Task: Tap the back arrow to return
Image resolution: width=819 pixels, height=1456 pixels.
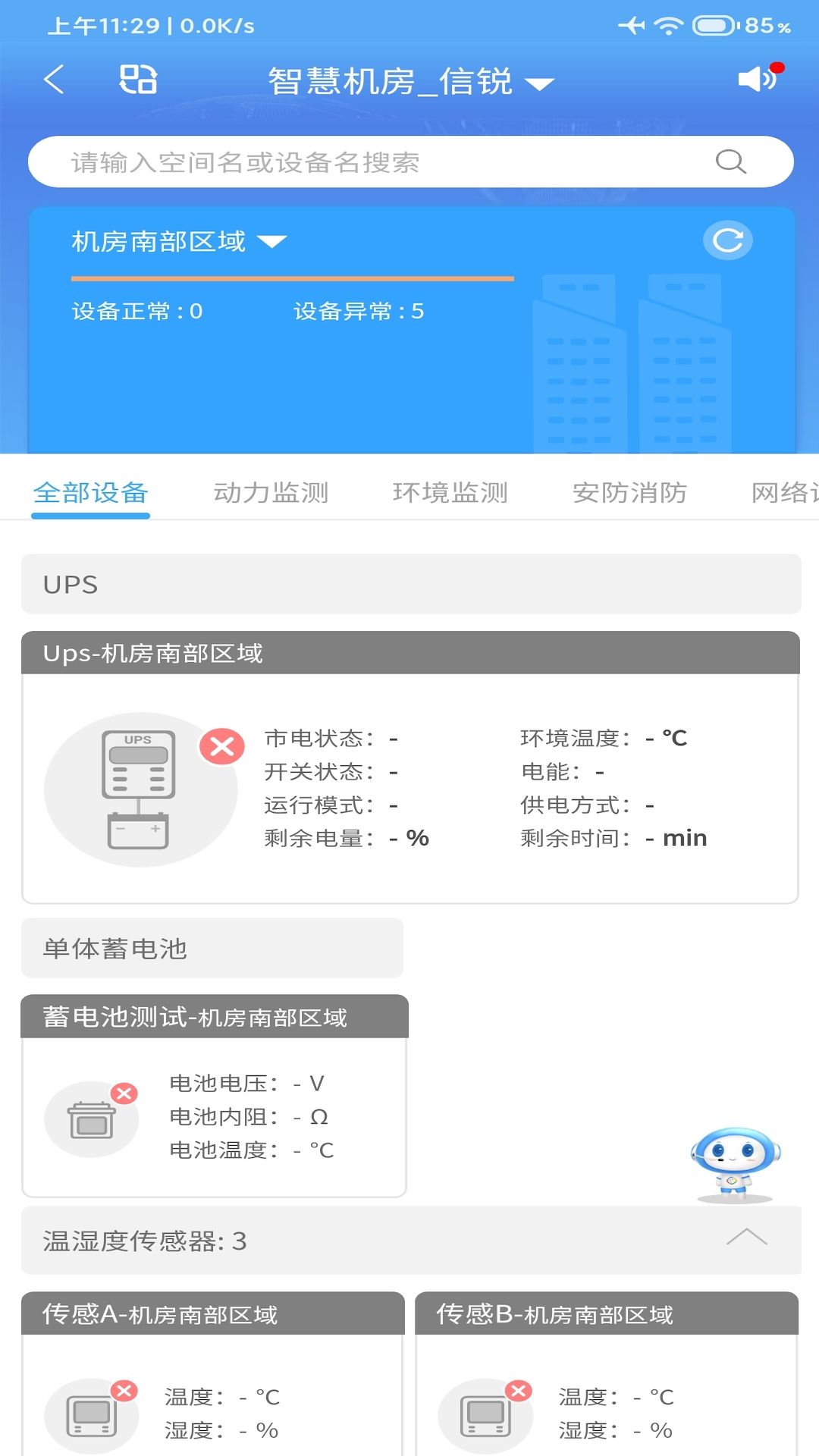Action: (53, 80)
